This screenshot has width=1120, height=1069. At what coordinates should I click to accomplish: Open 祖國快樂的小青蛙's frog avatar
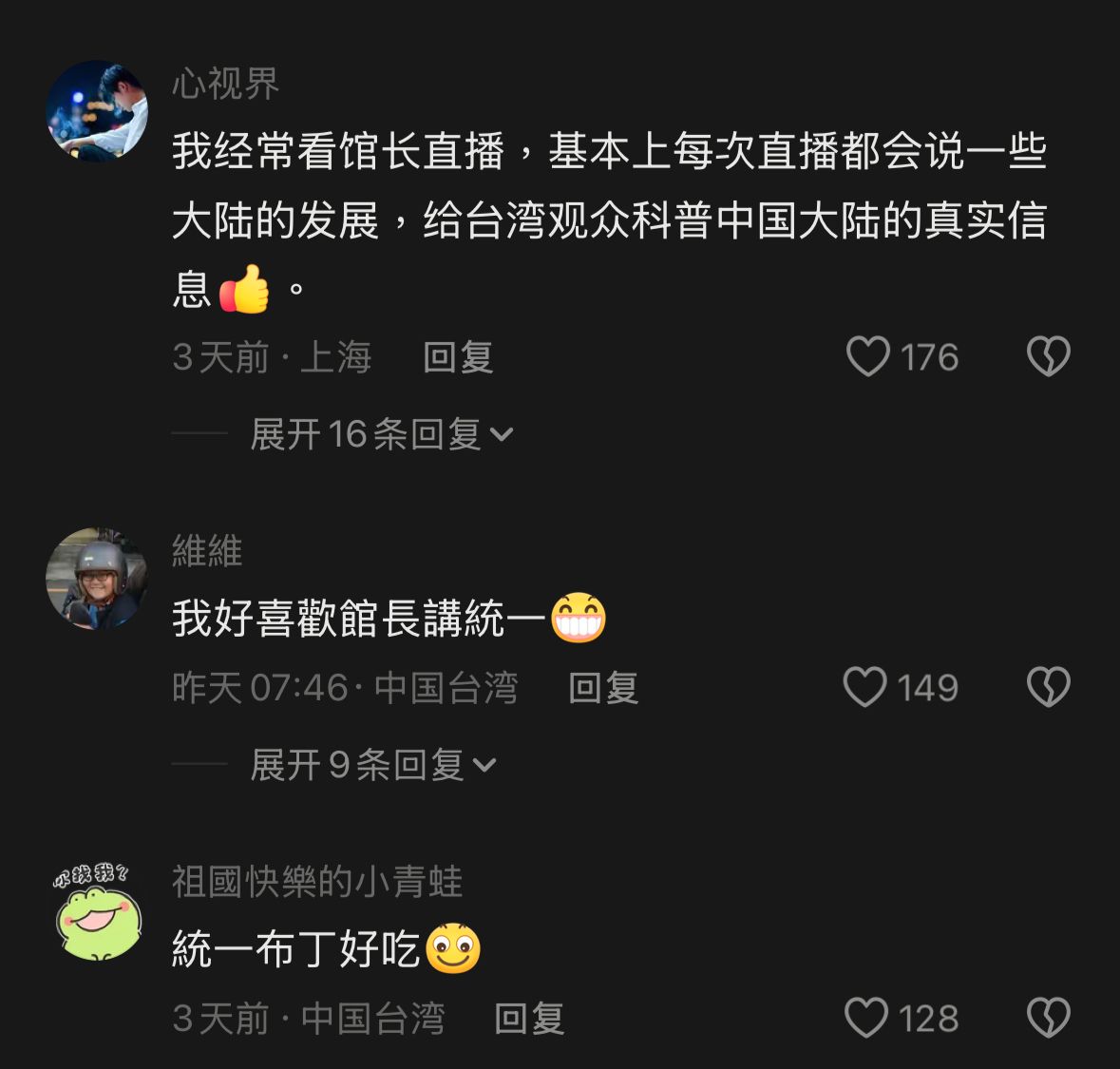[97, 912]
